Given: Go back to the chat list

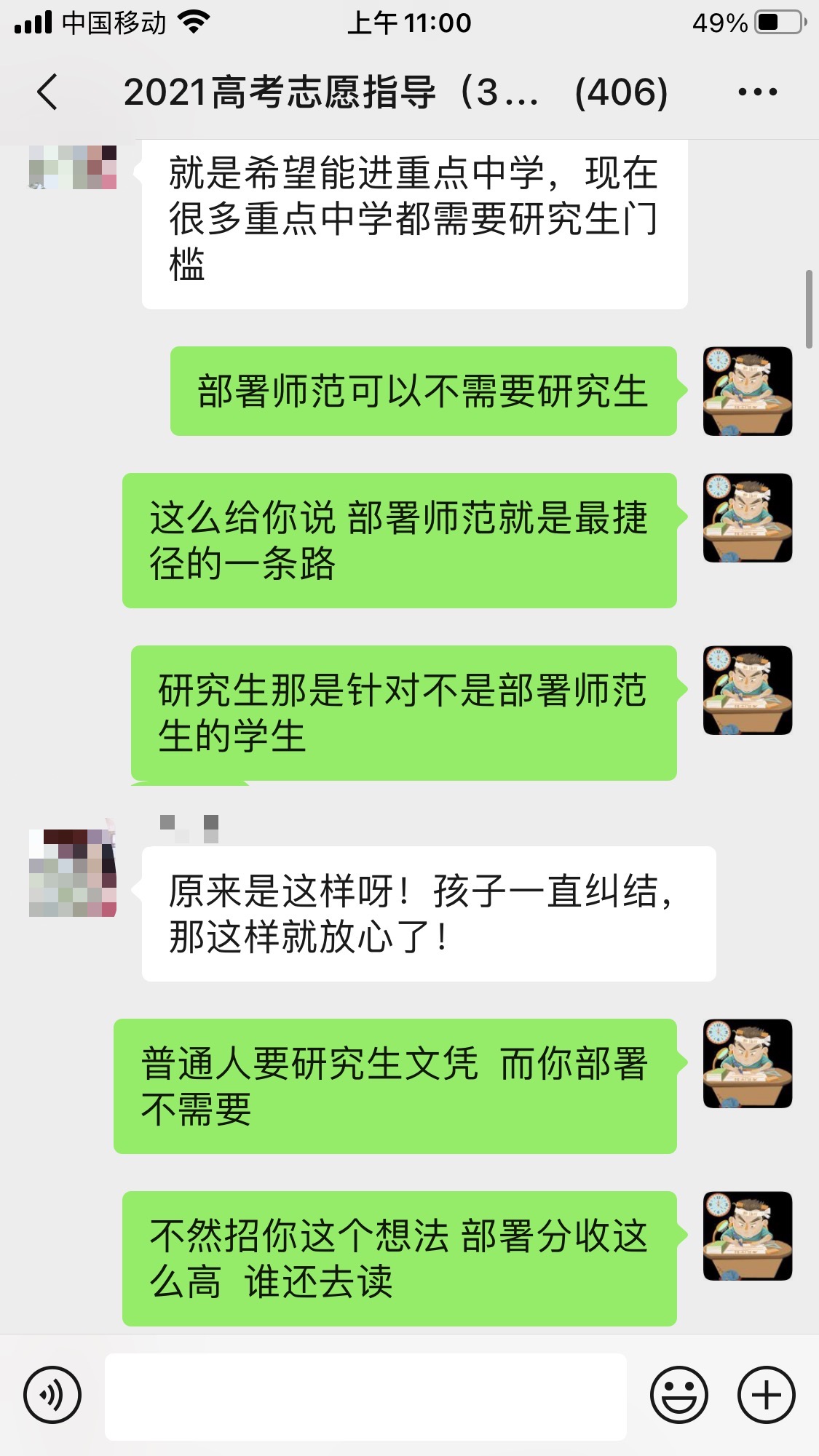Looking at the screenshot, I should coord(48,92).
